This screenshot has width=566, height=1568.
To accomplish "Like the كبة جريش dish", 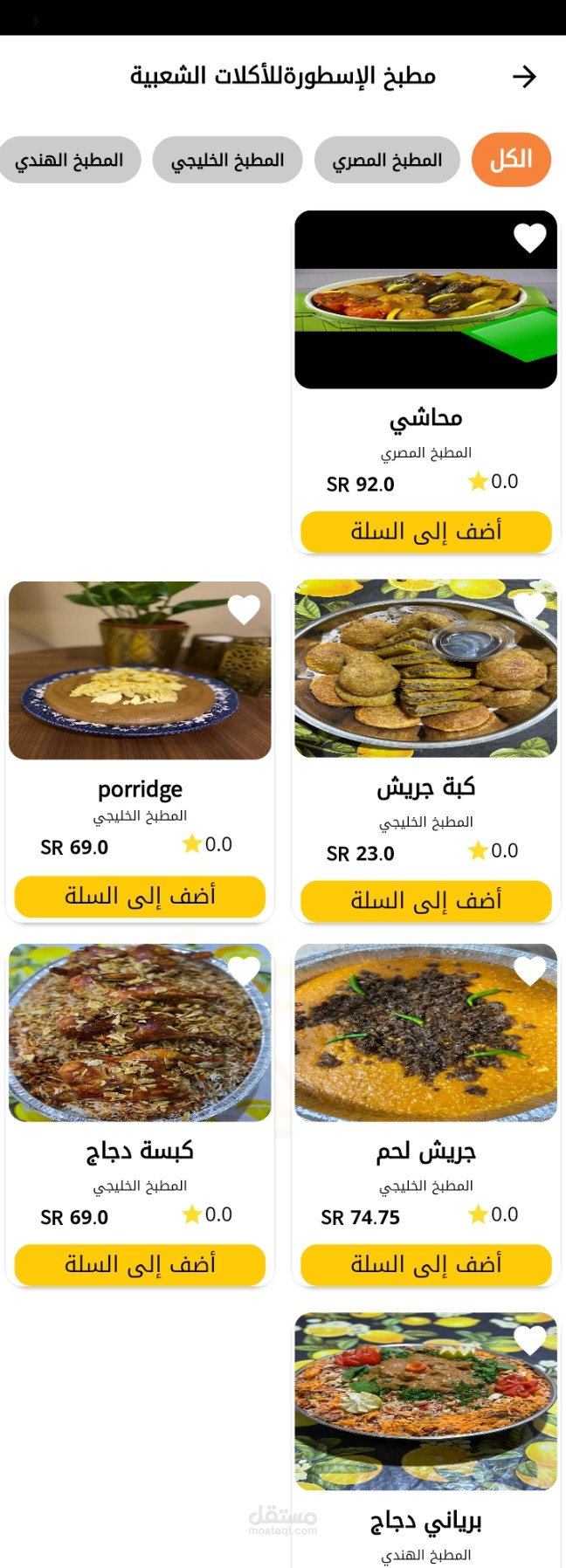I will [529, 605].
